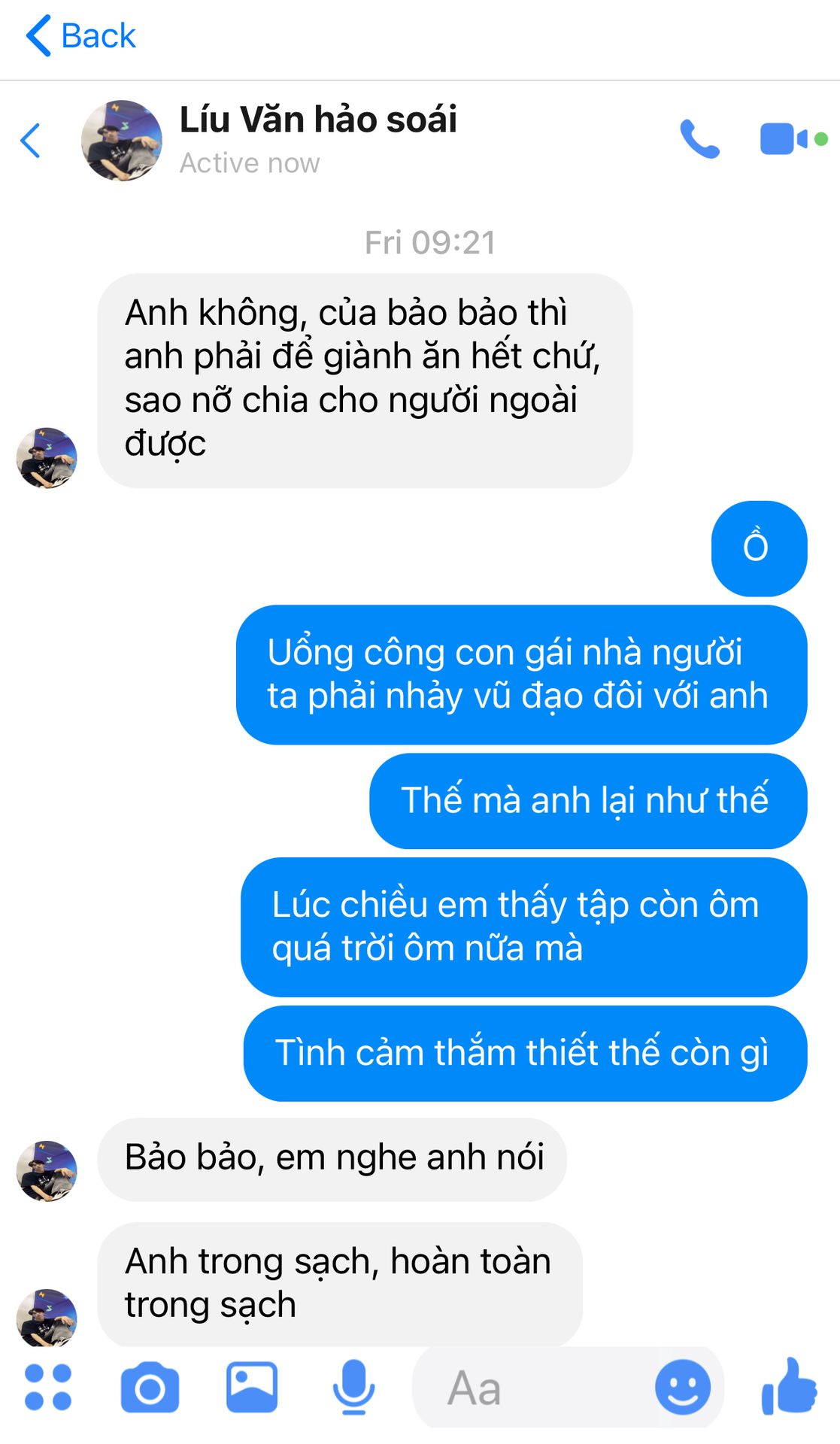Send a thumbs-up like

tap(789, 1385)
